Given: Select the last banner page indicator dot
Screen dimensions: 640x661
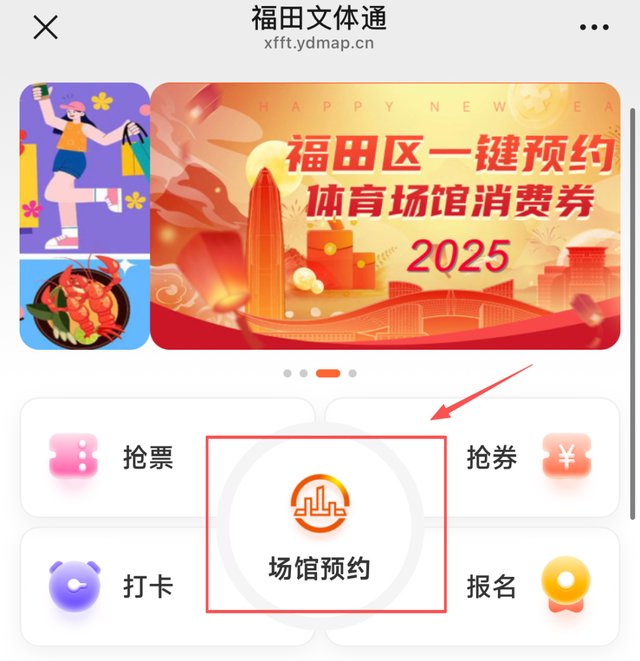Looking at the screenshot, I should 352,373.
